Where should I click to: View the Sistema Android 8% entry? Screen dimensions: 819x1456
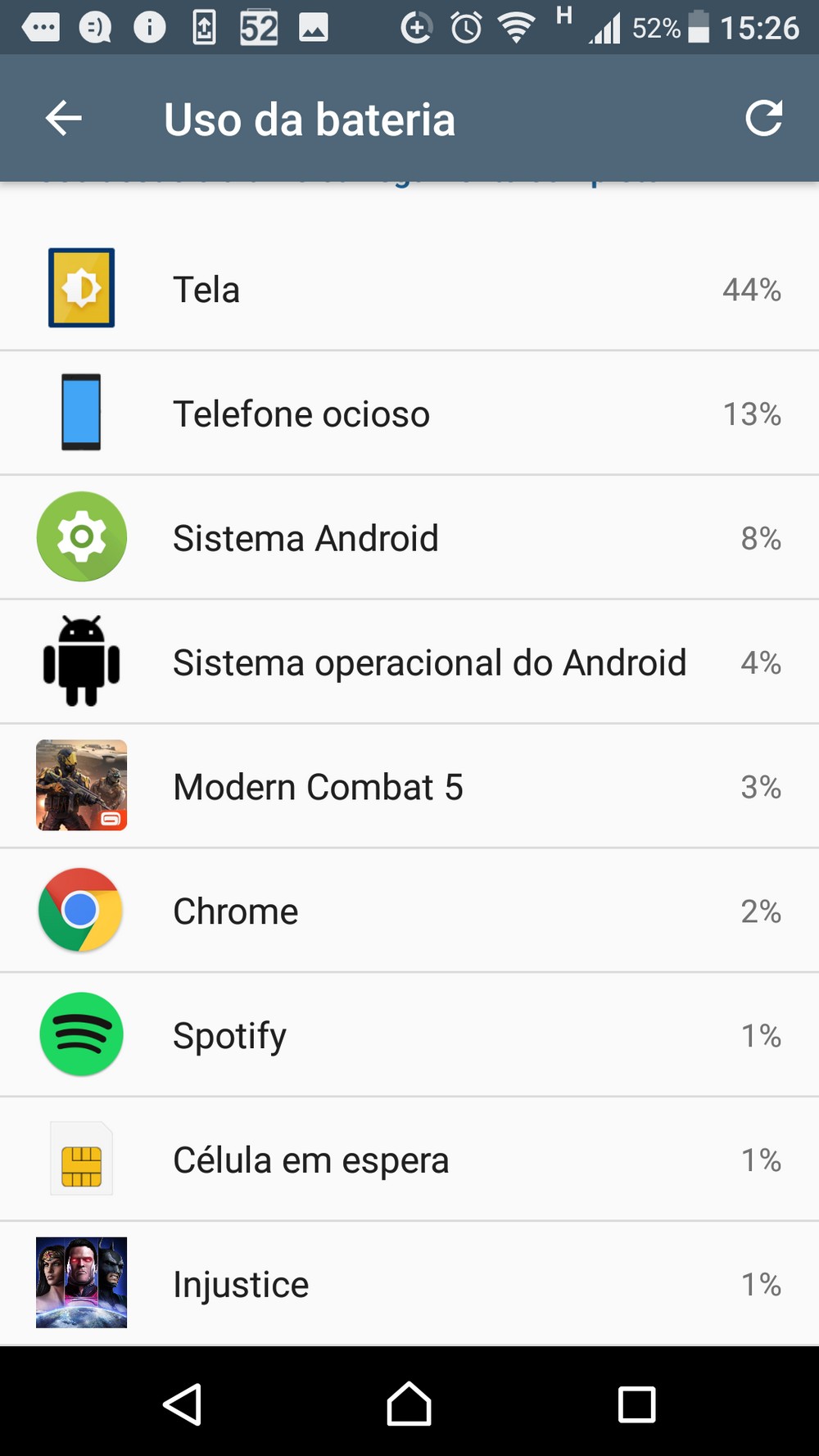tap(409, 538)
